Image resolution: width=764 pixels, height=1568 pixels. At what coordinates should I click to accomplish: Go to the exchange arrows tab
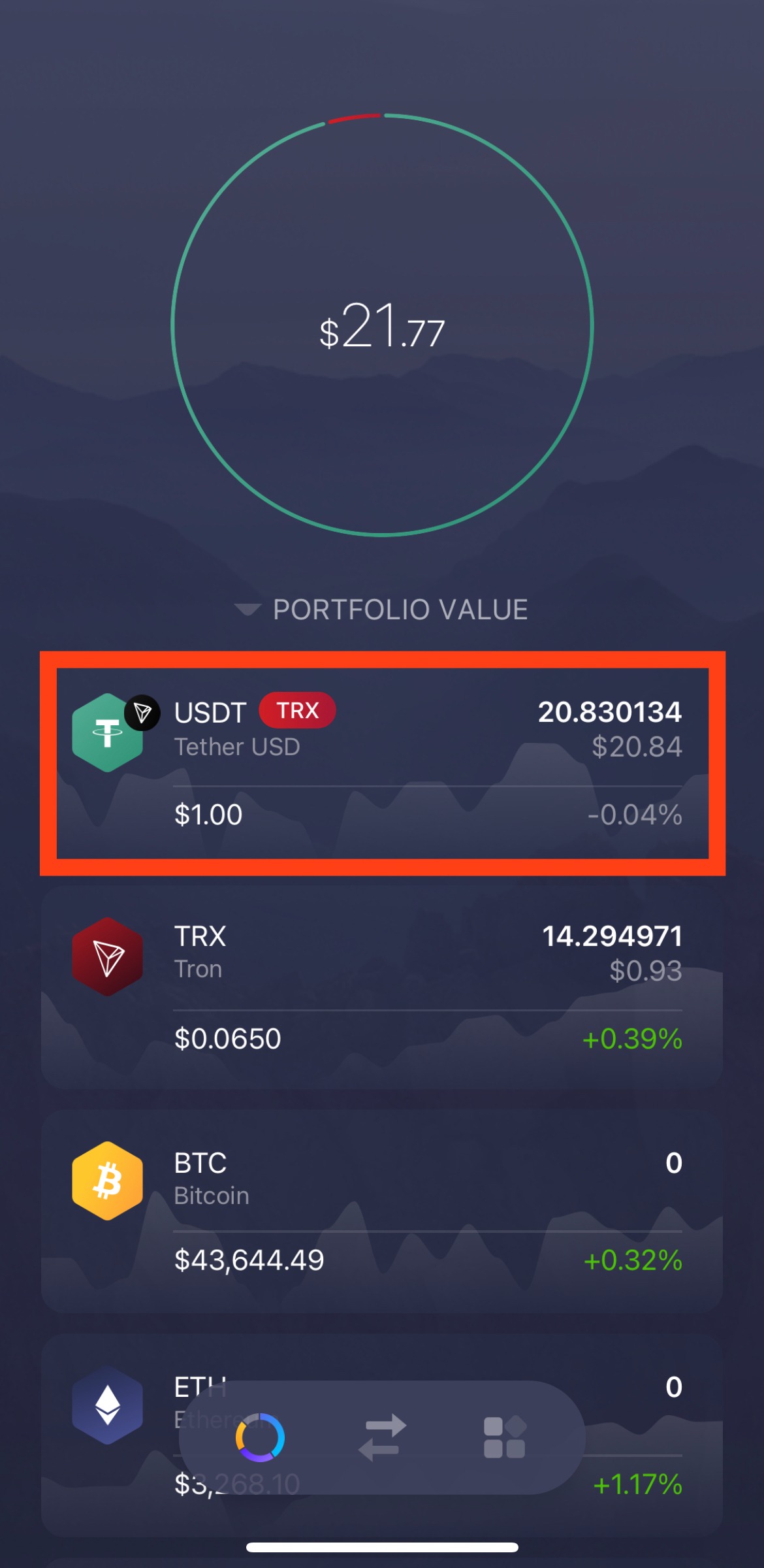tap(382, 1437)
